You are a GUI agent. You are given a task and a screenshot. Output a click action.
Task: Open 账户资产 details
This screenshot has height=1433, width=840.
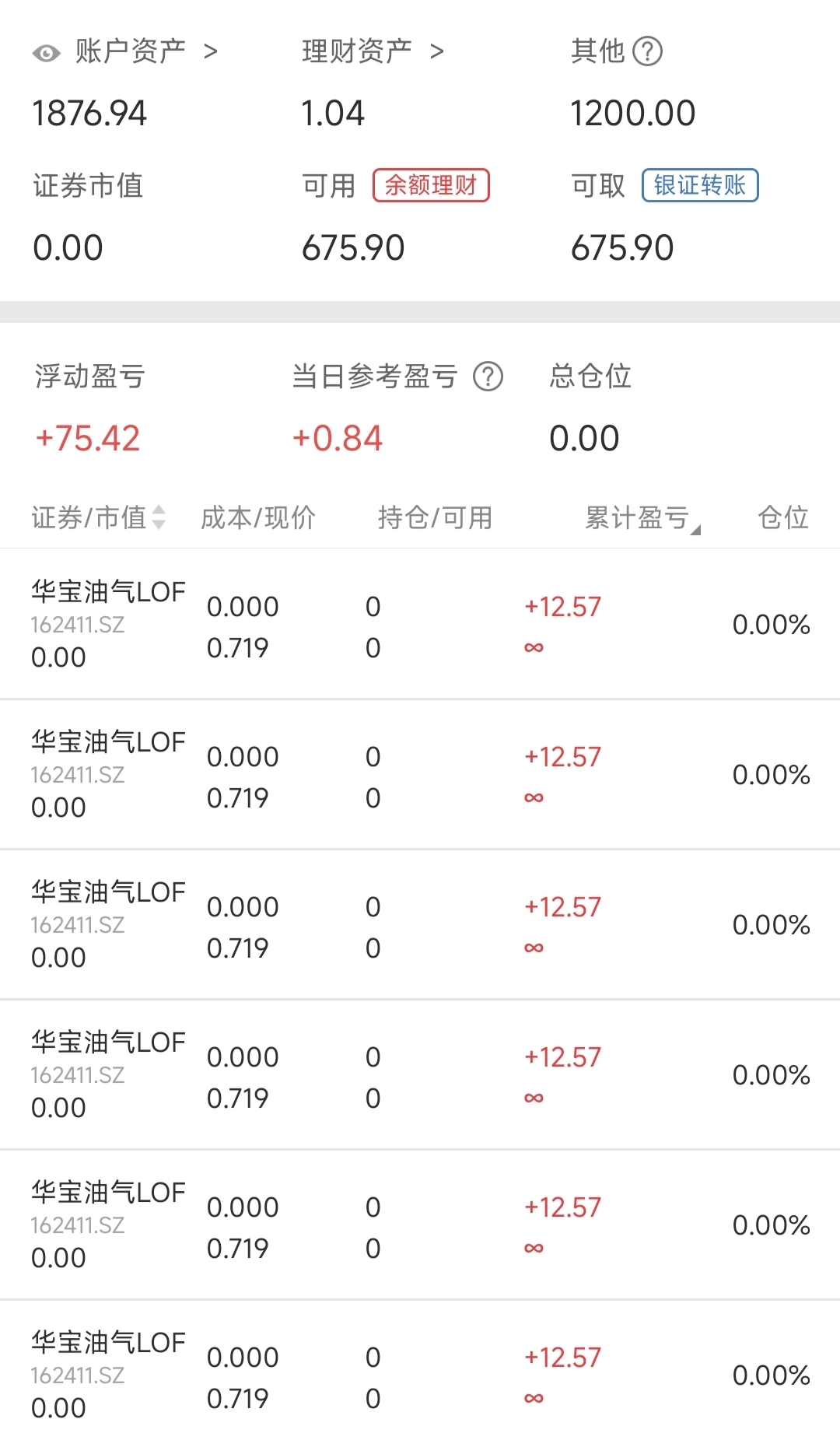tap(146, 51)
